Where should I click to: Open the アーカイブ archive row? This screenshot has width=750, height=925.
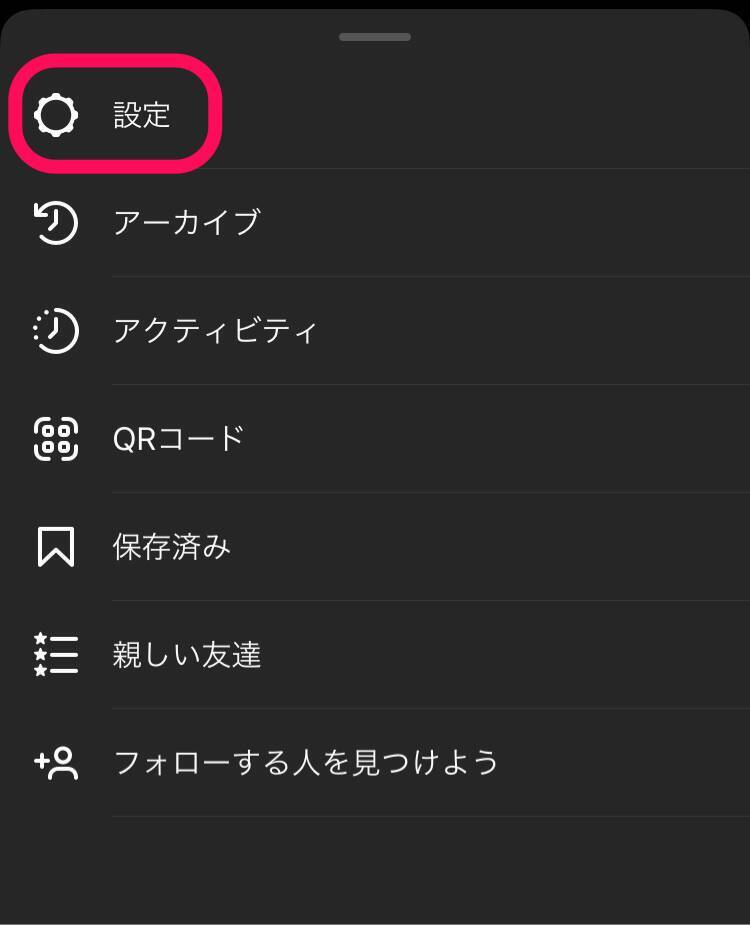pos(186,223)
